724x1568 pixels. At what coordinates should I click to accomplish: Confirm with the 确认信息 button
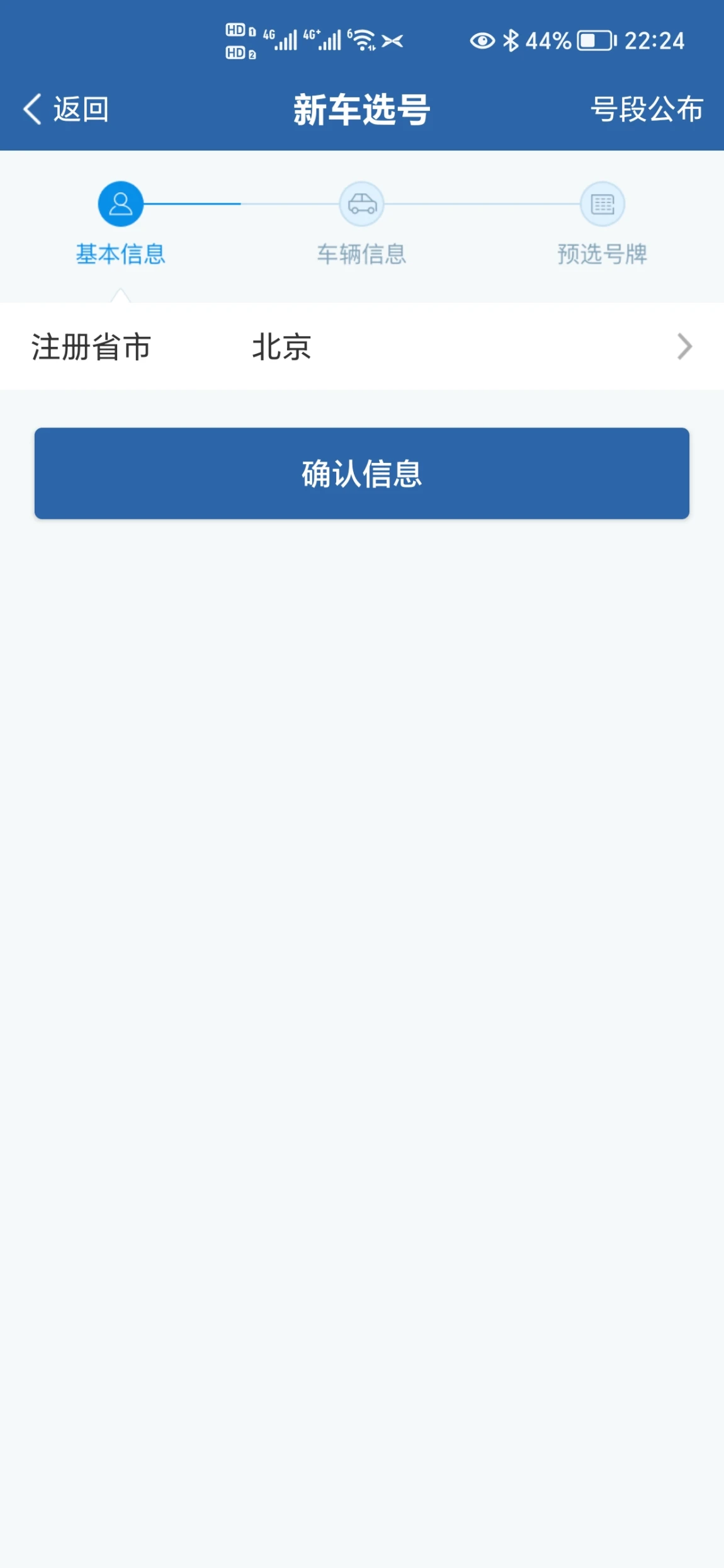click(362, 474)
